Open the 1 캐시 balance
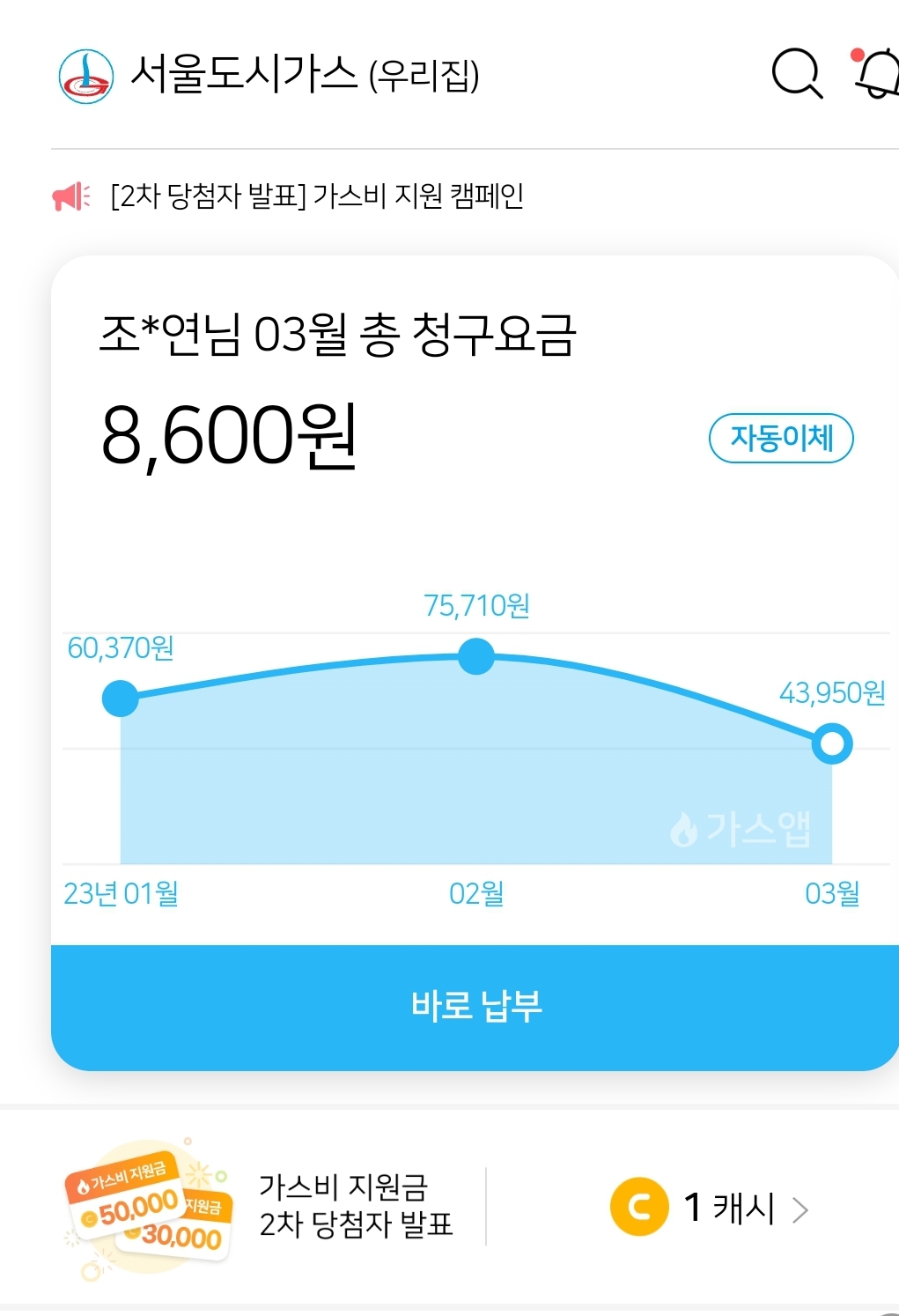The image size is (899, 1316). (710, 1208)
